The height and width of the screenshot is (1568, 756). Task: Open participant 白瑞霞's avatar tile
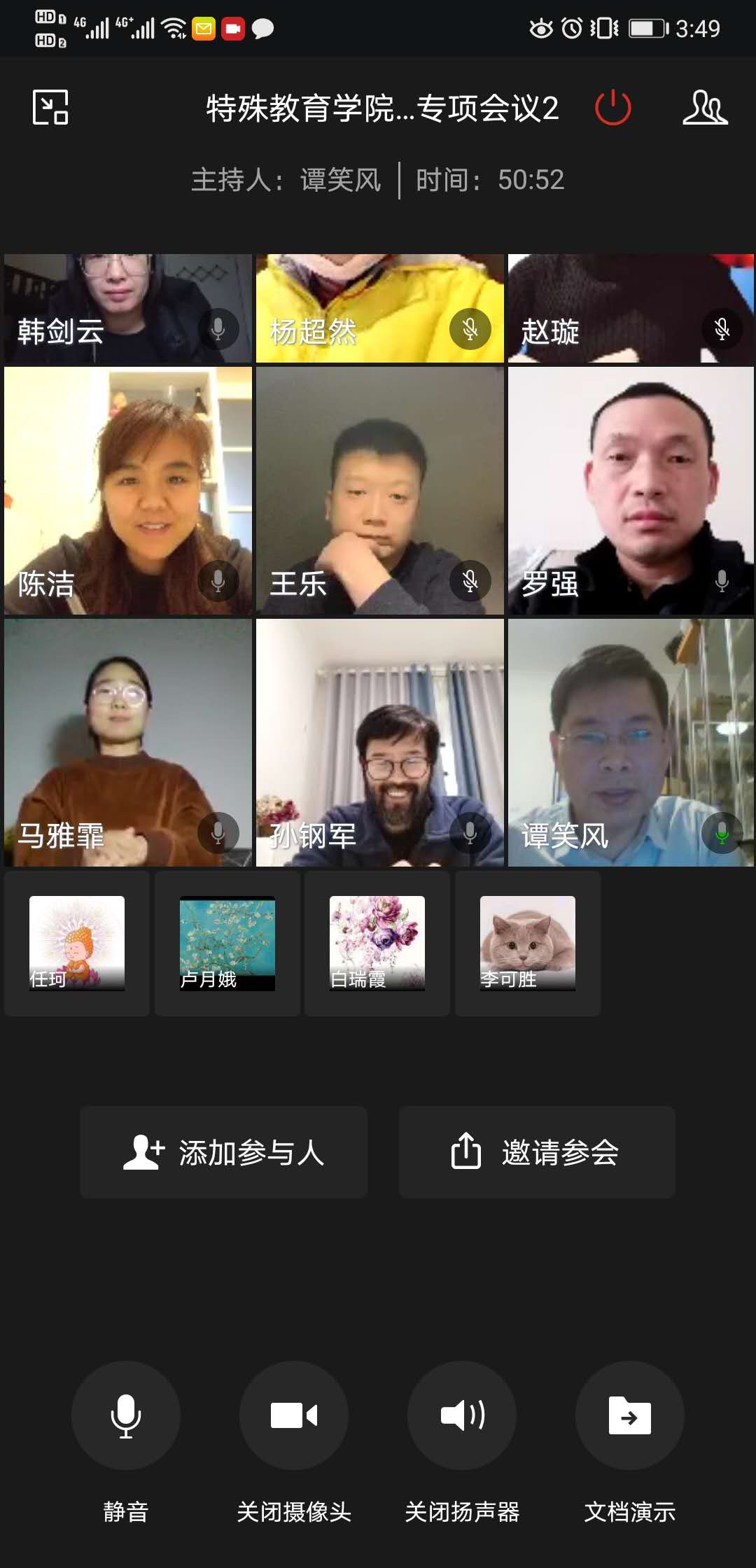[377, 943]
